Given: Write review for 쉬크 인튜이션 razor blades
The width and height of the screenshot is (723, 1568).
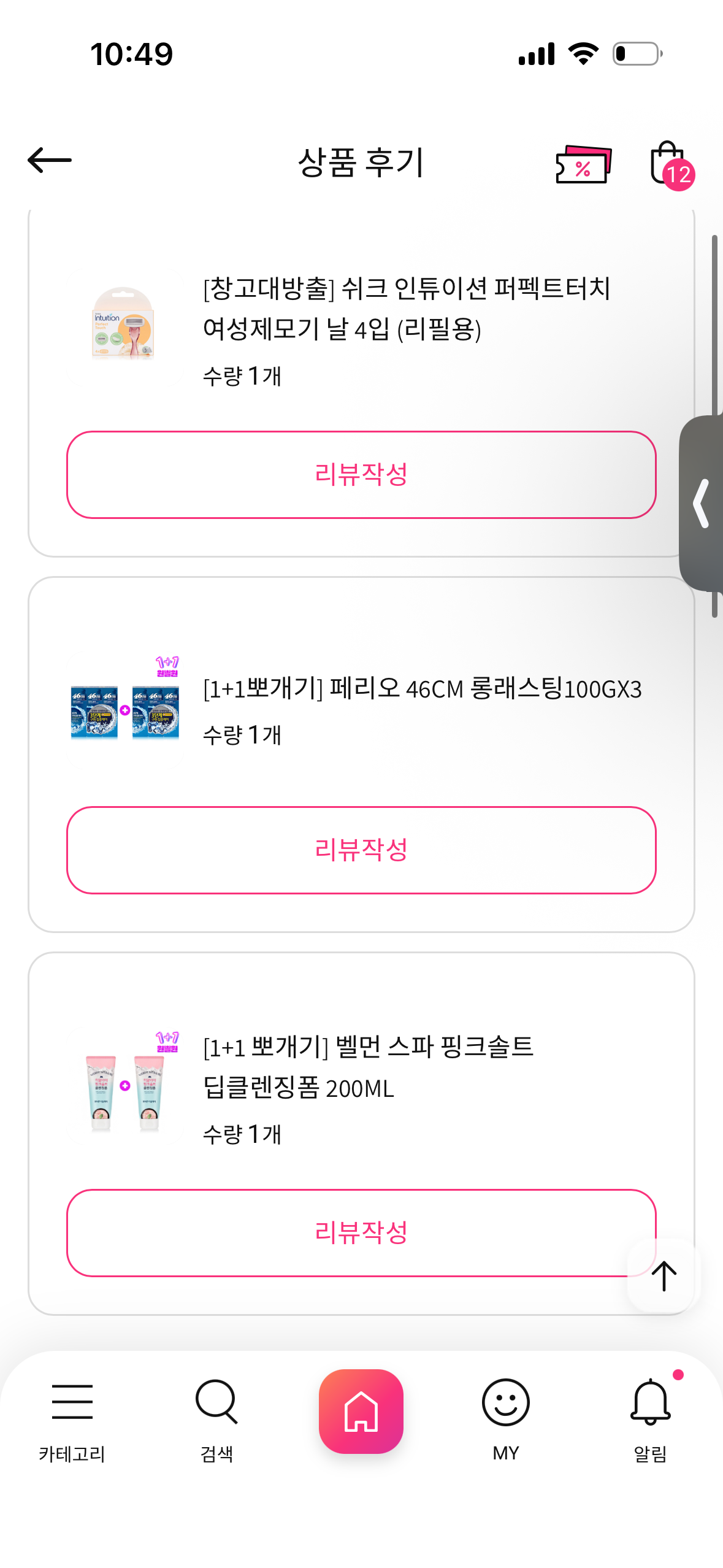Looking at the screenshot, I should [x=361, y=474].
